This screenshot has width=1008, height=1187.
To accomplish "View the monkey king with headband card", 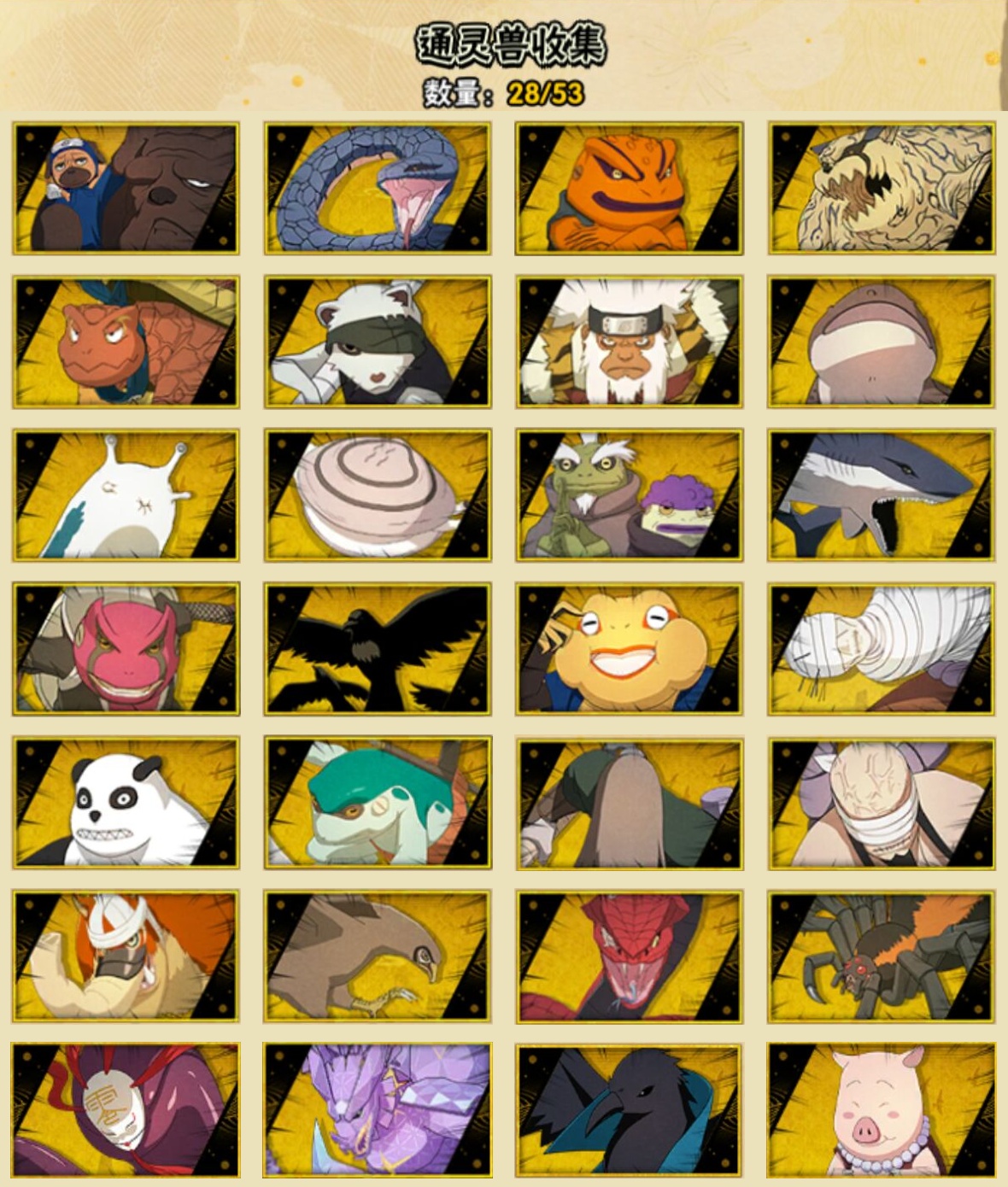I will coord(629,342).
